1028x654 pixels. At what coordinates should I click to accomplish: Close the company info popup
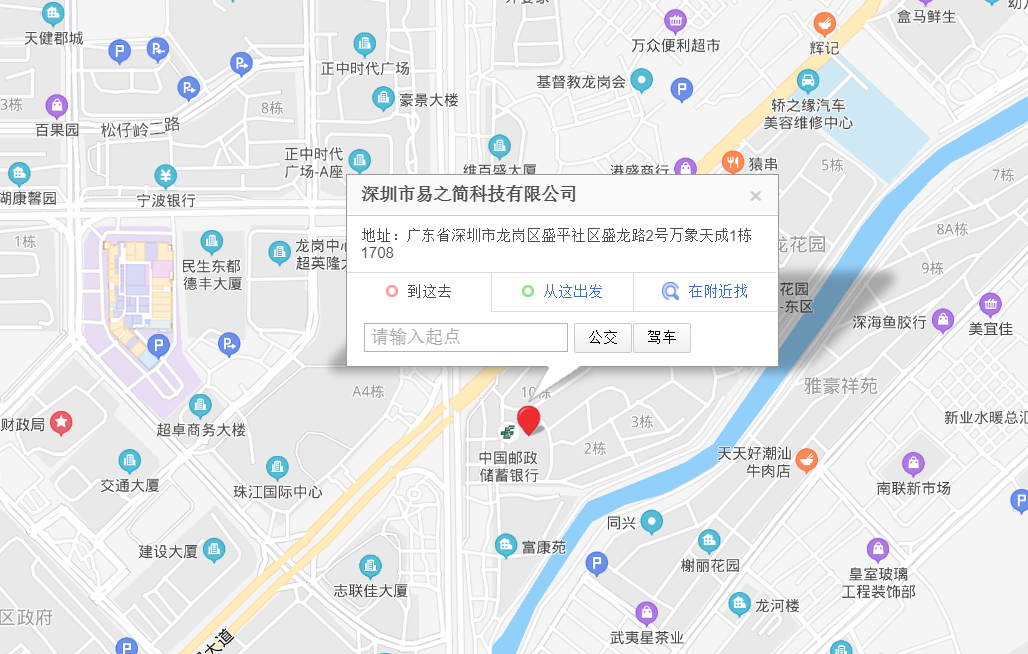click(x=756, y=196)
